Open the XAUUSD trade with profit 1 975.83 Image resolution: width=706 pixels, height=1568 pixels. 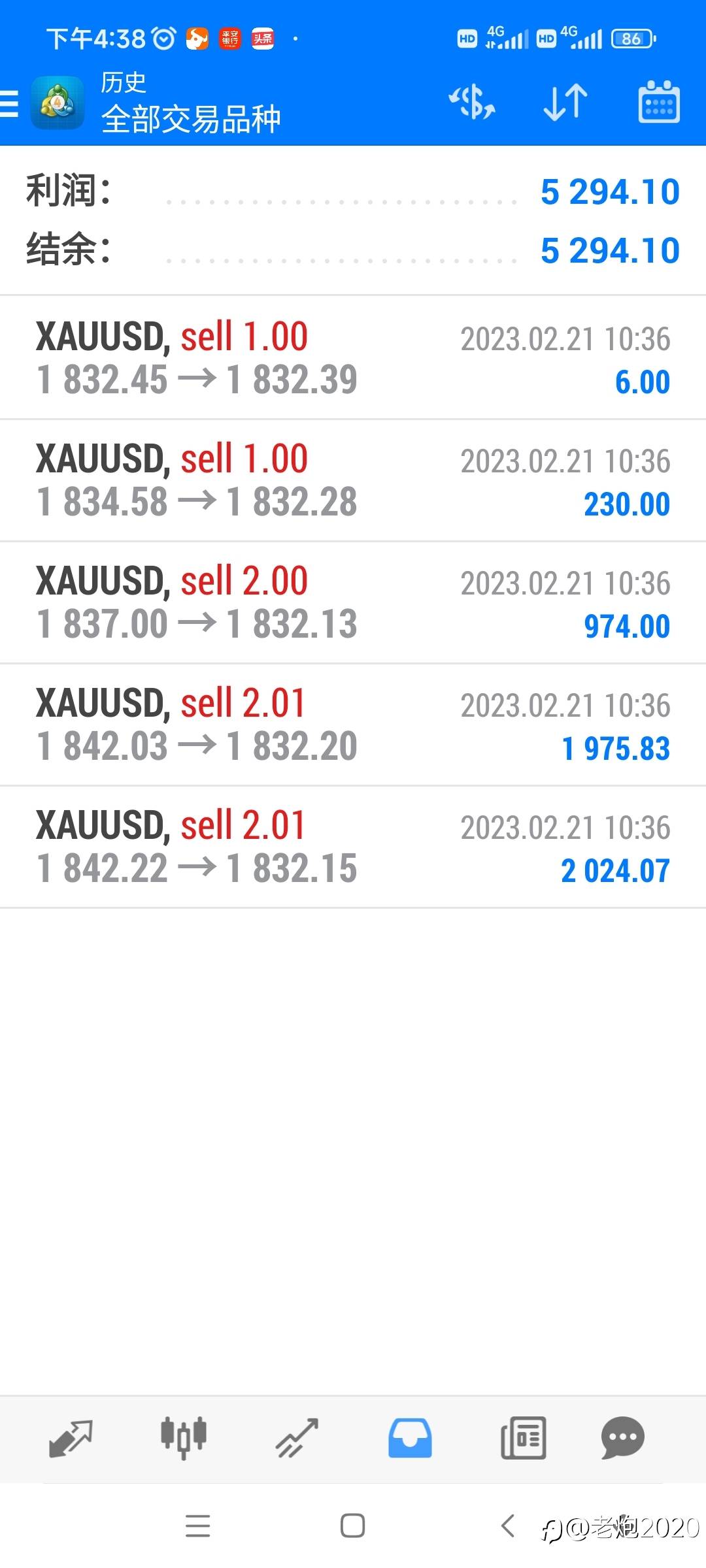pos(353,725)
